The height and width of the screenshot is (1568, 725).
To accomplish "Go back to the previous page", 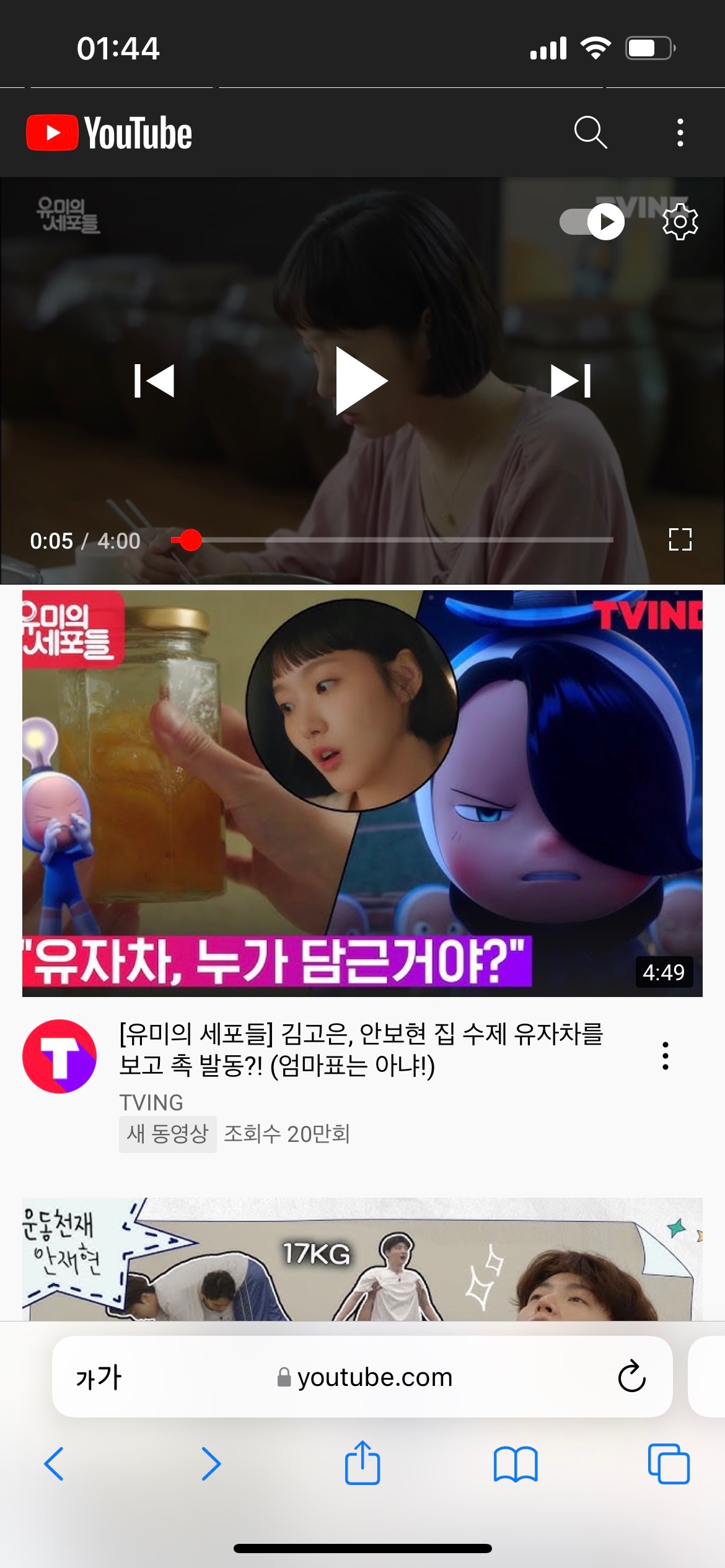I will tap(55, 1464).
